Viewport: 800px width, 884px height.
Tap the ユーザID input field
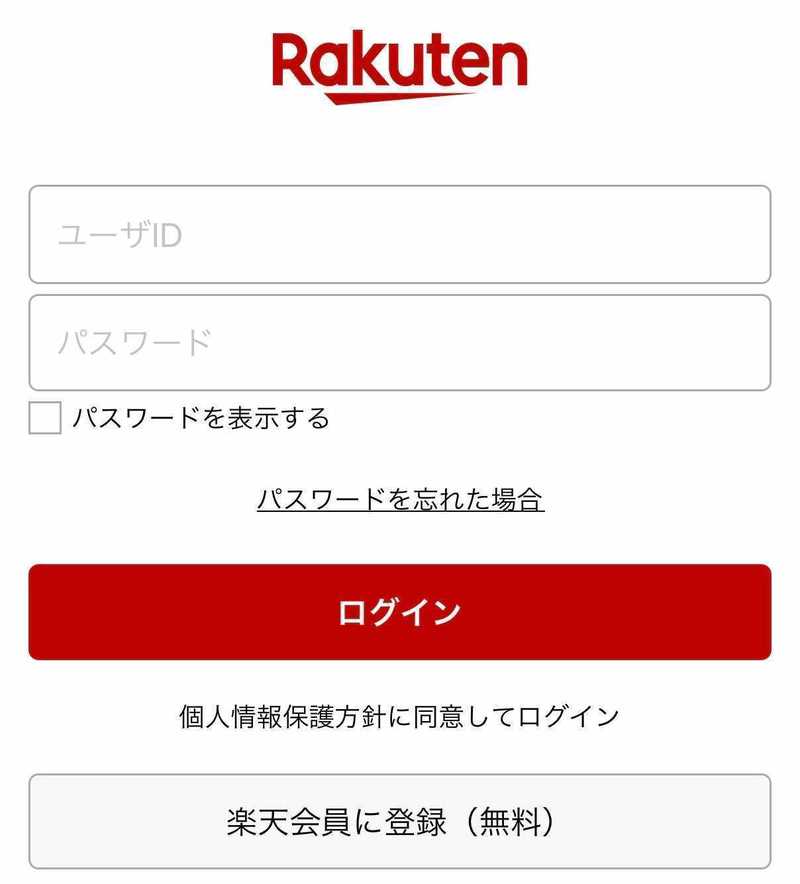(400, 235)
